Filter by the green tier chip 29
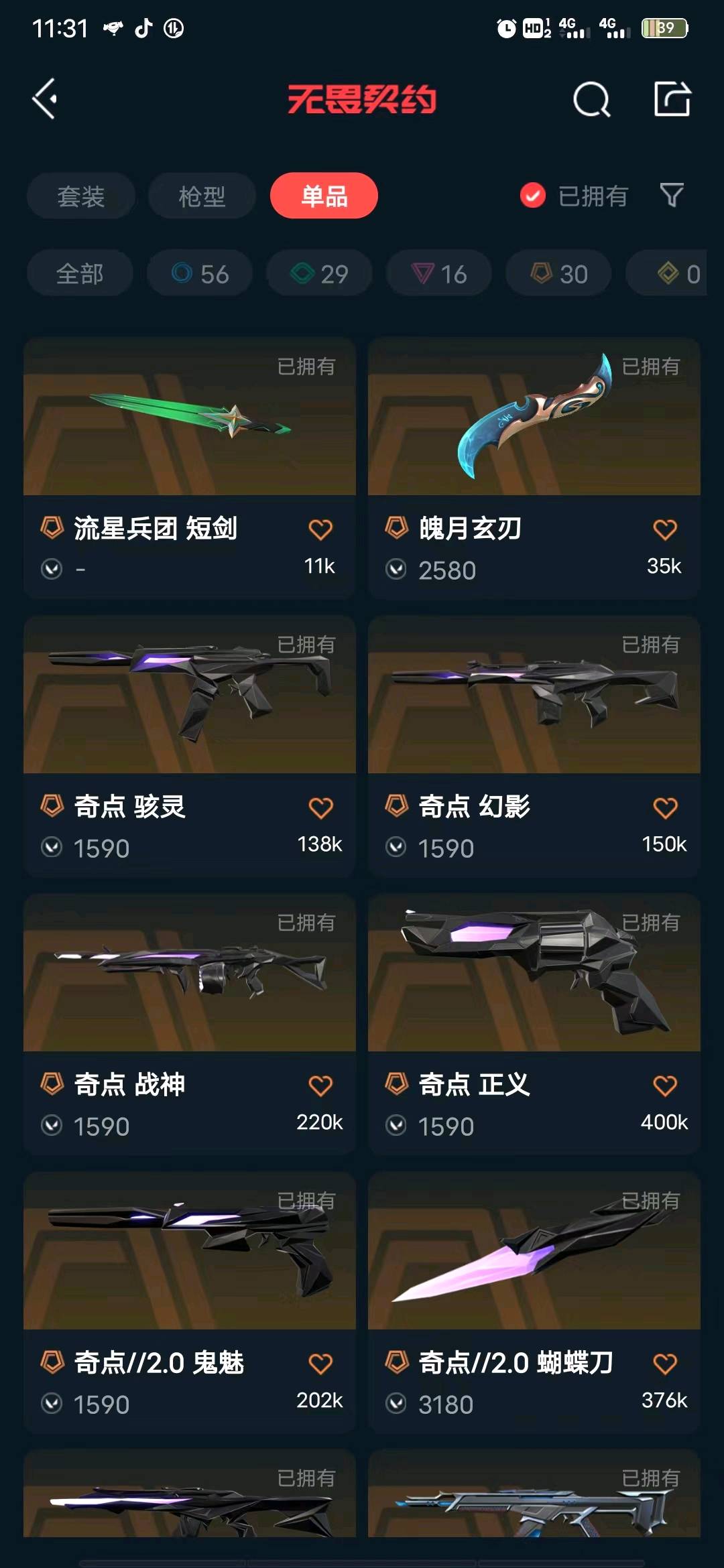724x1568 pixels. pyautogui.click(x=319, y=273)
